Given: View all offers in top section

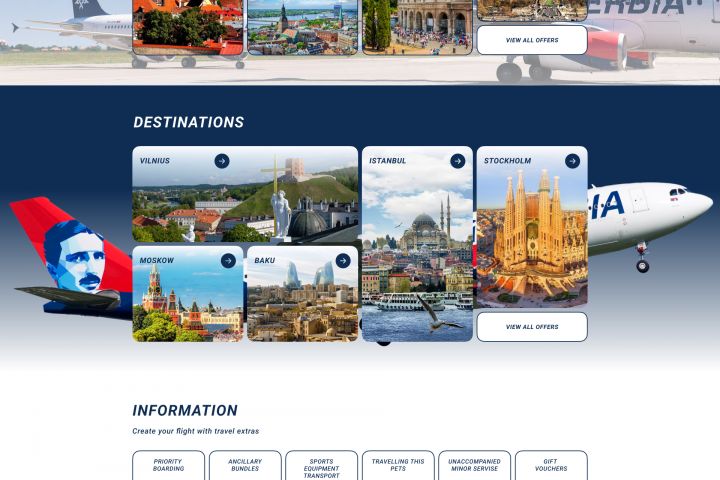Looking at the screenshot, I should 531,40.
